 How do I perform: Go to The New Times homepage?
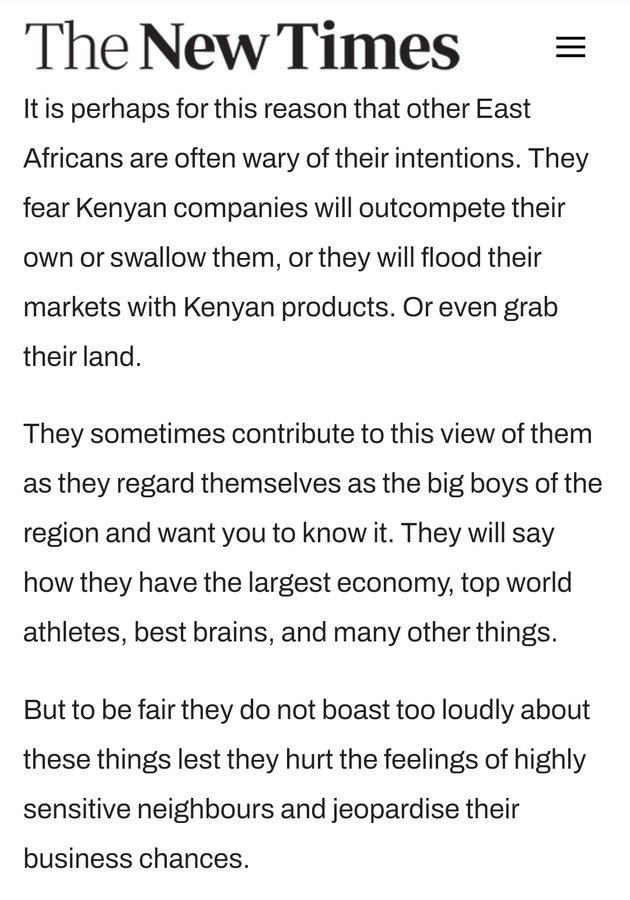pos(241,46)
